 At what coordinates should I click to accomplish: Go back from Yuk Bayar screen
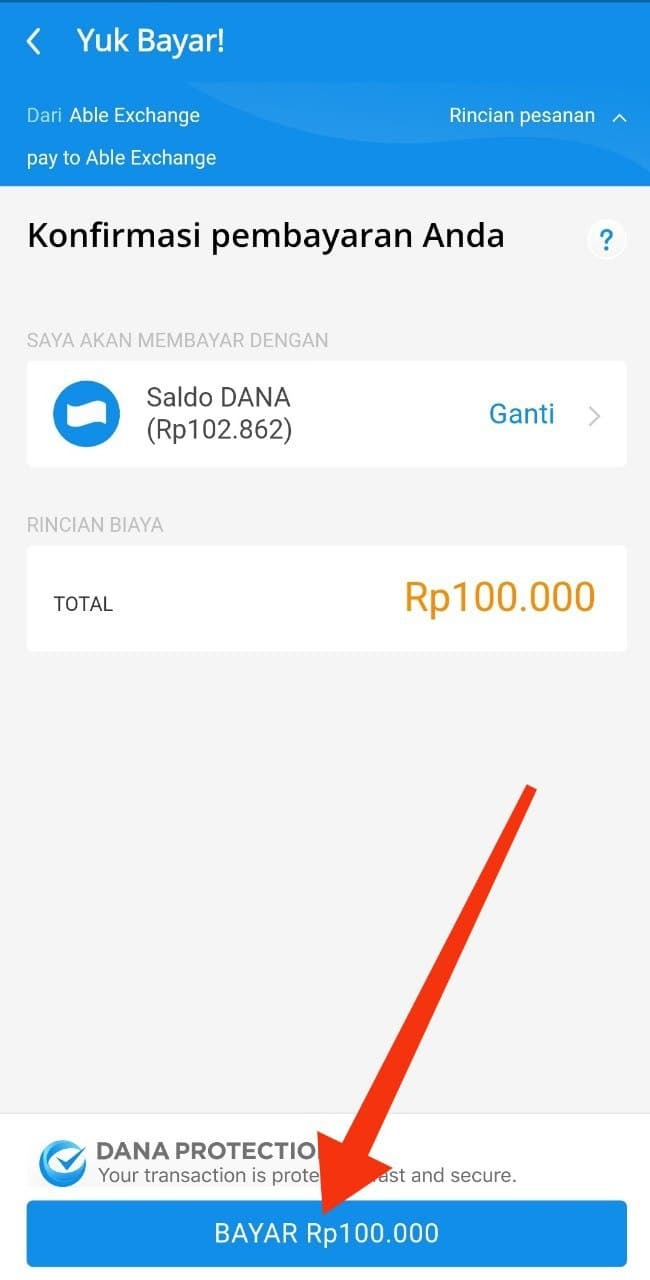[x=35, y=42]
